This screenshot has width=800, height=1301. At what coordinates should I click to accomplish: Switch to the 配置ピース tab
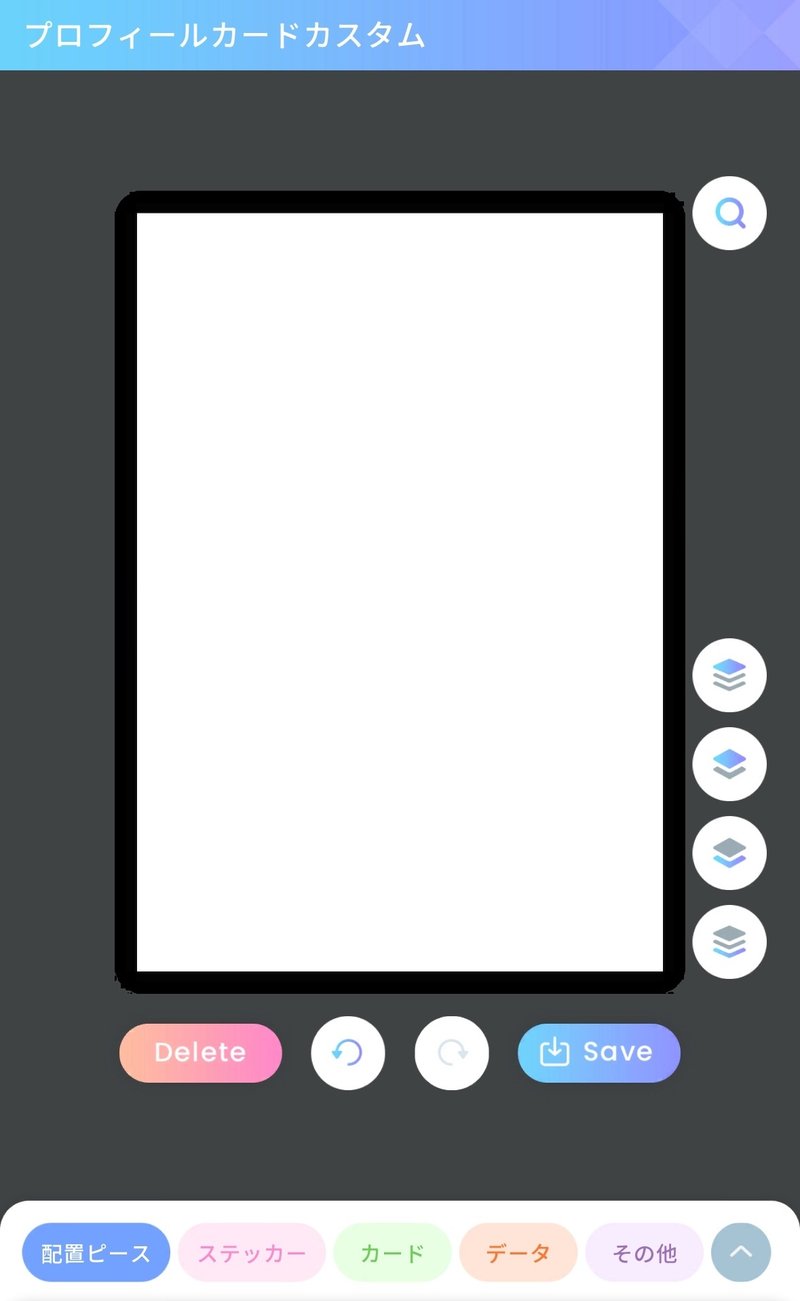point(96,1253)
